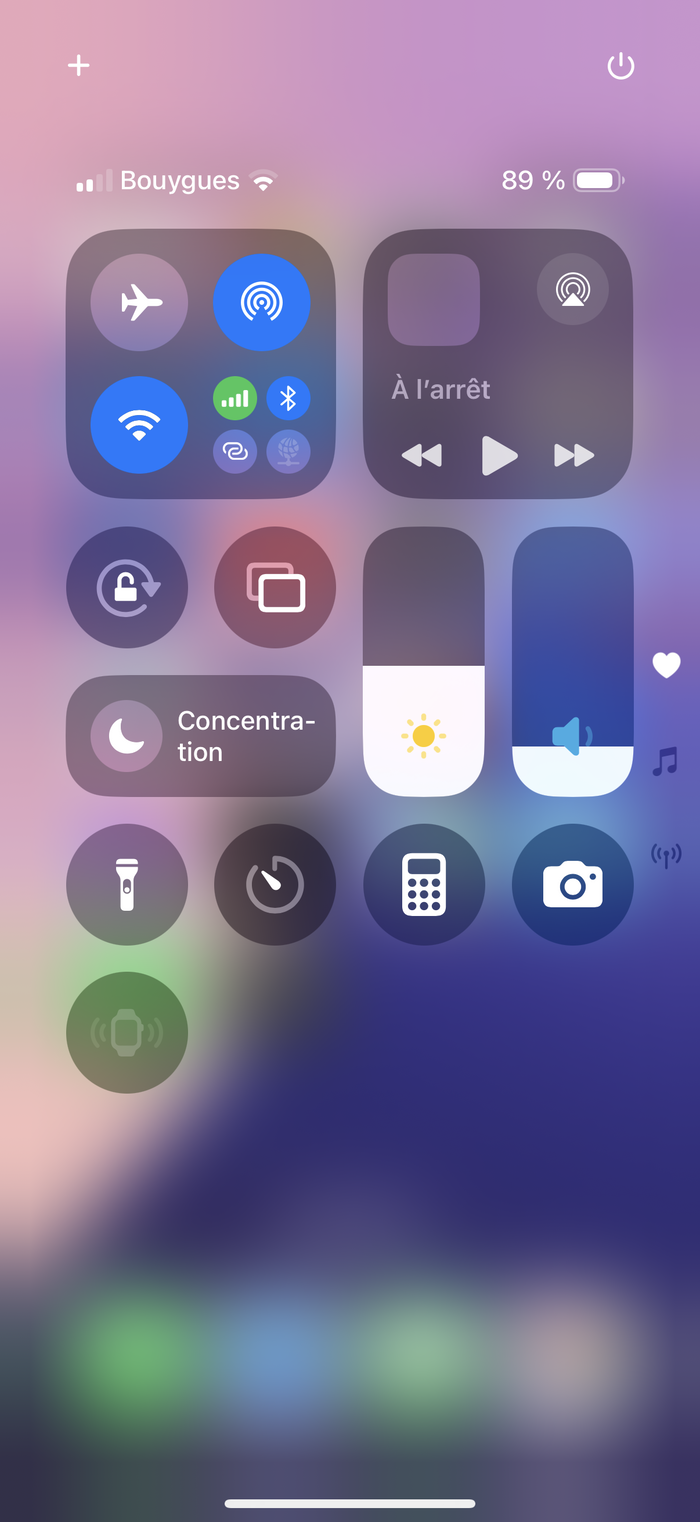Image resolution: width=700 pixels, height=1522 pixels.
Task: Toggle the Bluetooth button
Action: pyautogui.click(x=288, y=399)
